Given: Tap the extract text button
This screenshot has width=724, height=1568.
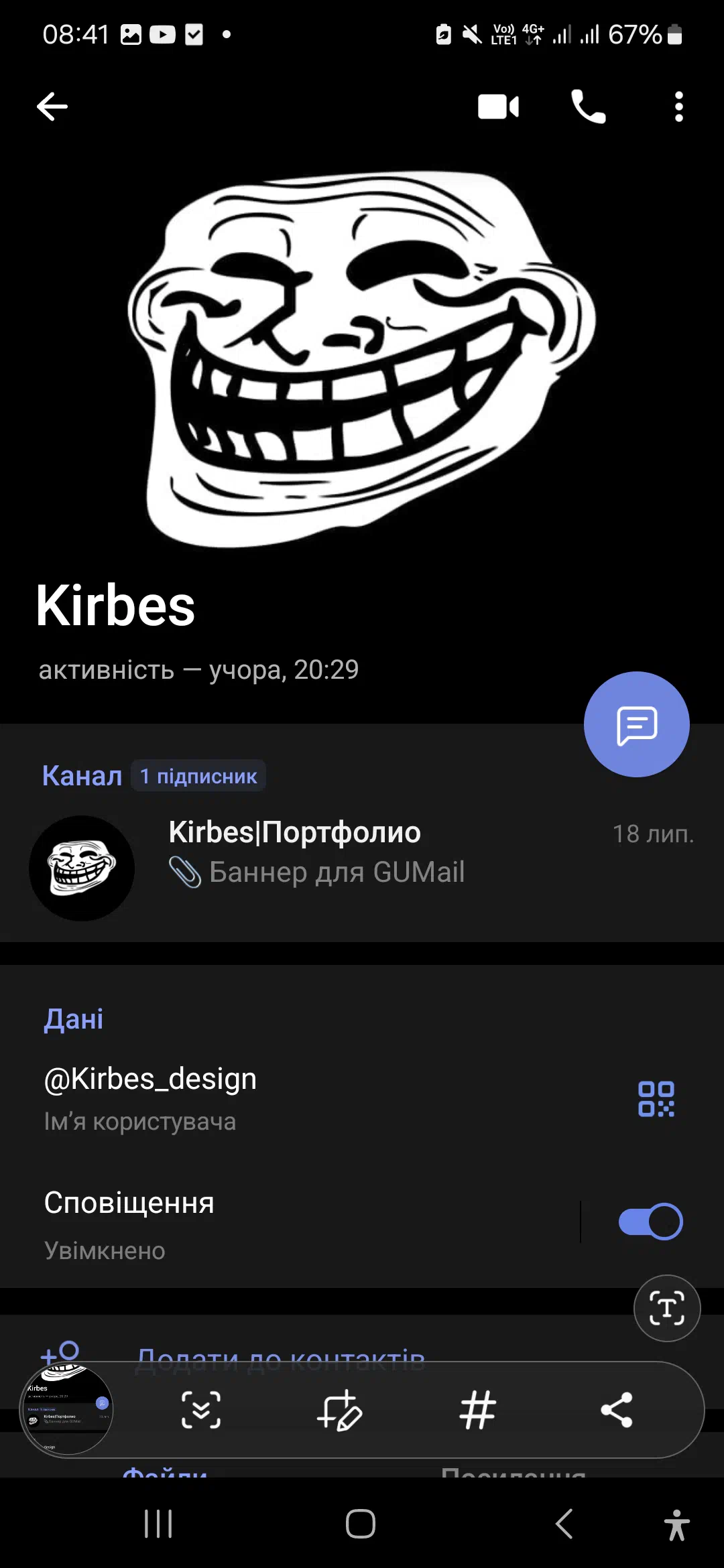Looking at the screenshot, I should click(667, 1308).
